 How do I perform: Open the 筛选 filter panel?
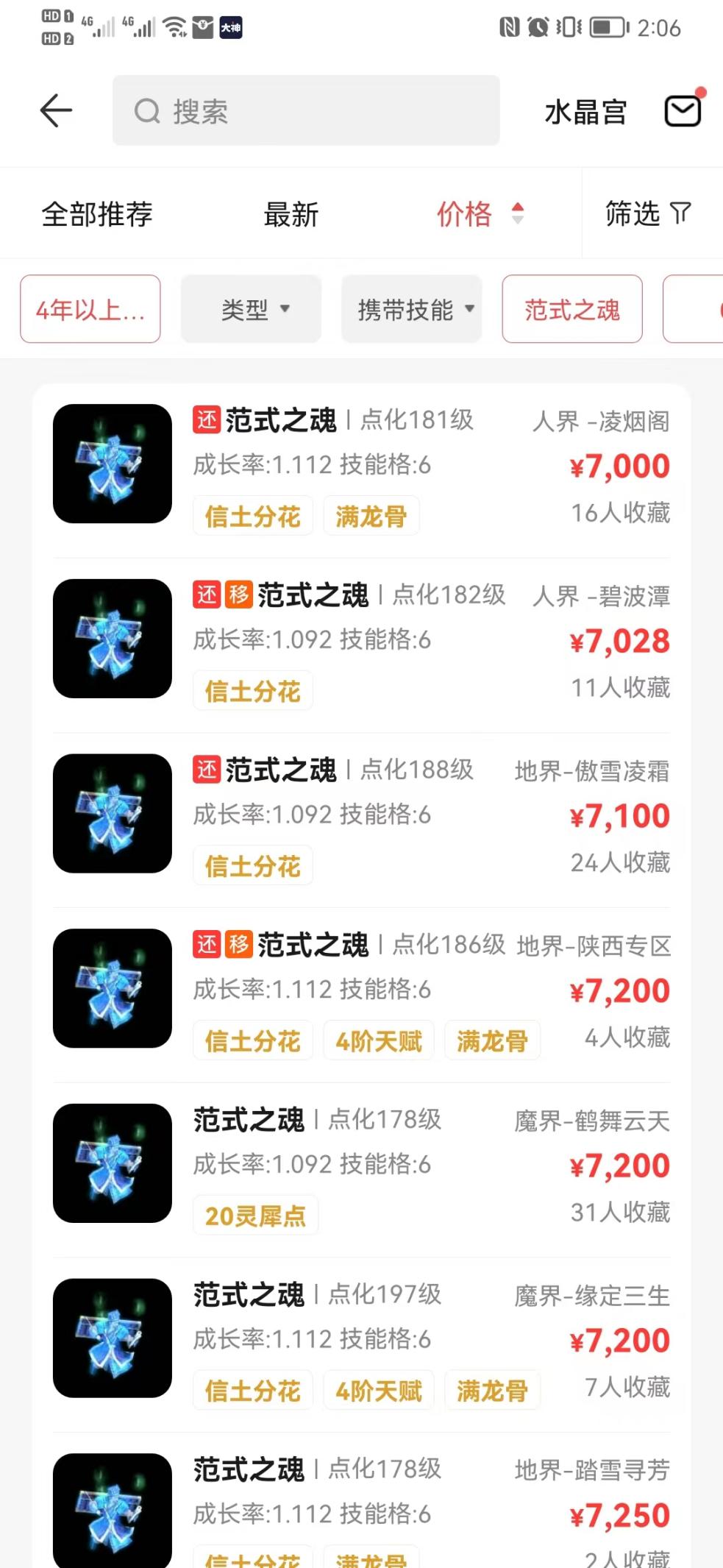648,214
